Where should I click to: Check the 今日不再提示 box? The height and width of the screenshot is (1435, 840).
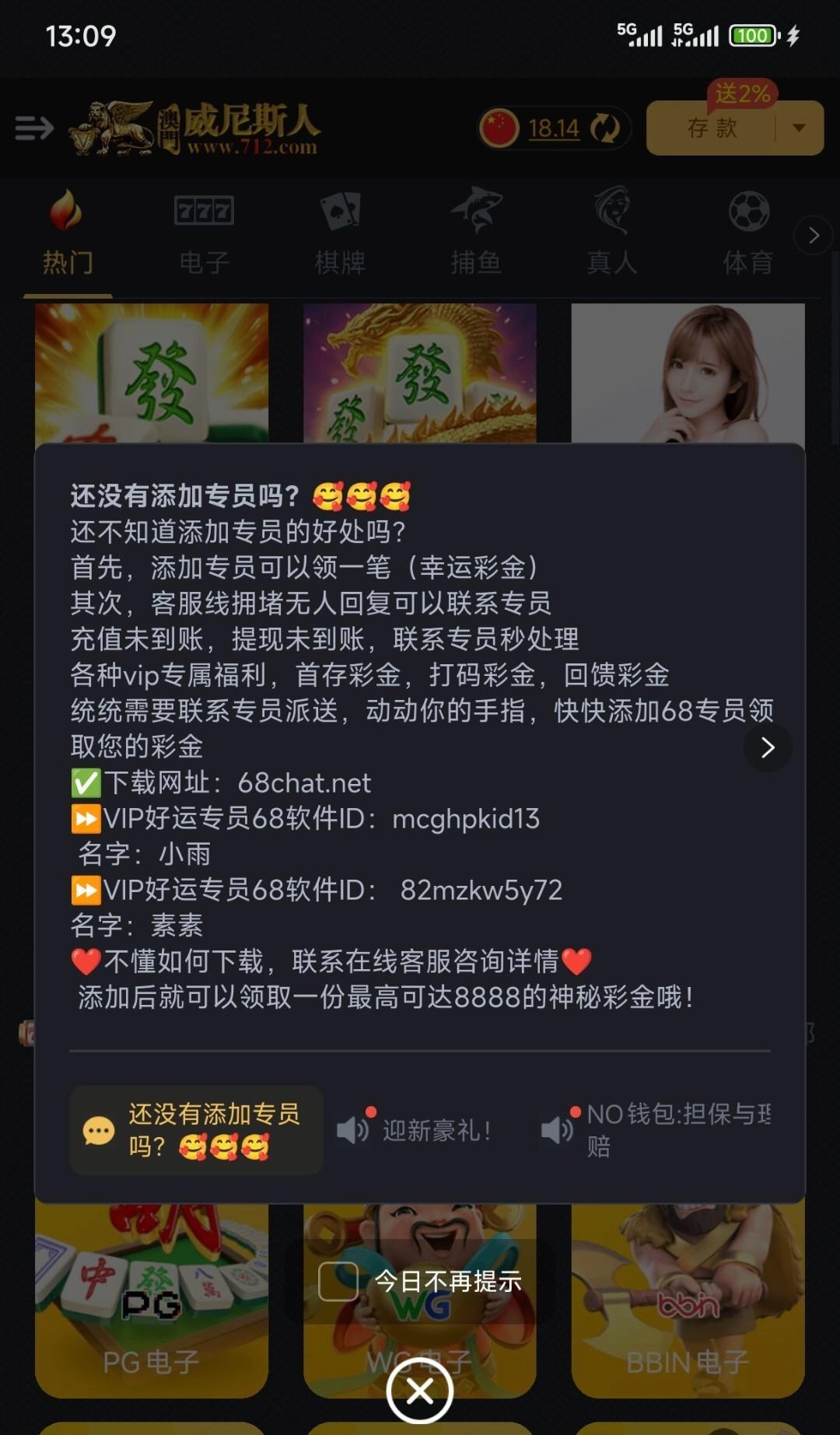click(338, 1281)
